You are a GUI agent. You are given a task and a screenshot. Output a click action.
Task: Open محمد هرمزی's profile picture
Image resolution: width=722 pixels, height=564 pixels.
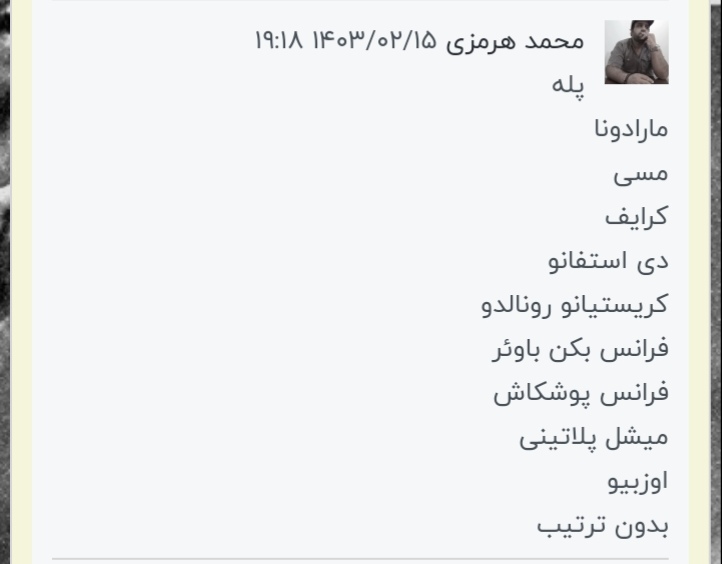coord(636,53)
